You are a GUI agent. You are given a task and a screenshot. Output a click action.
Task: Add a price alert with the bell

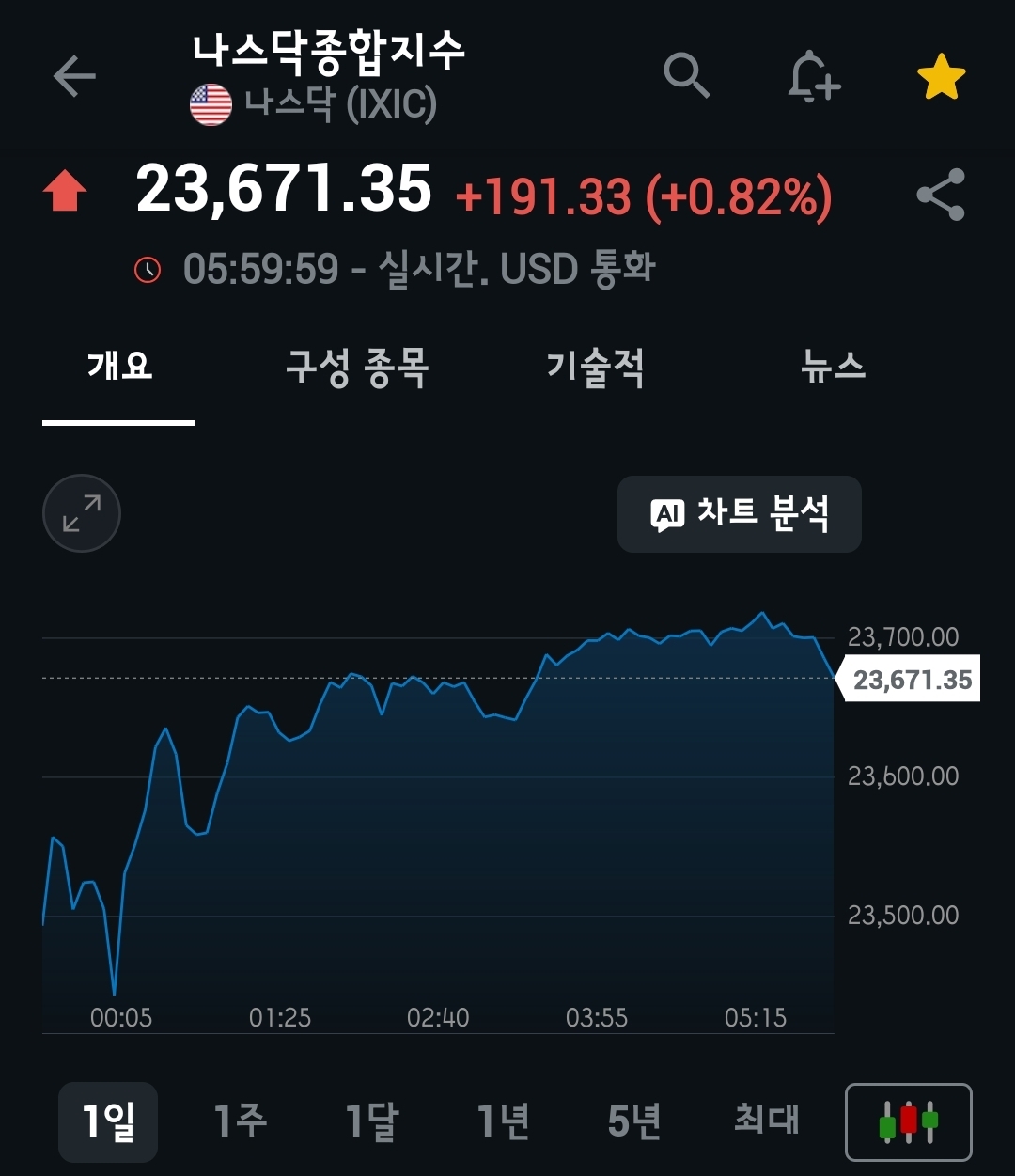813,77
